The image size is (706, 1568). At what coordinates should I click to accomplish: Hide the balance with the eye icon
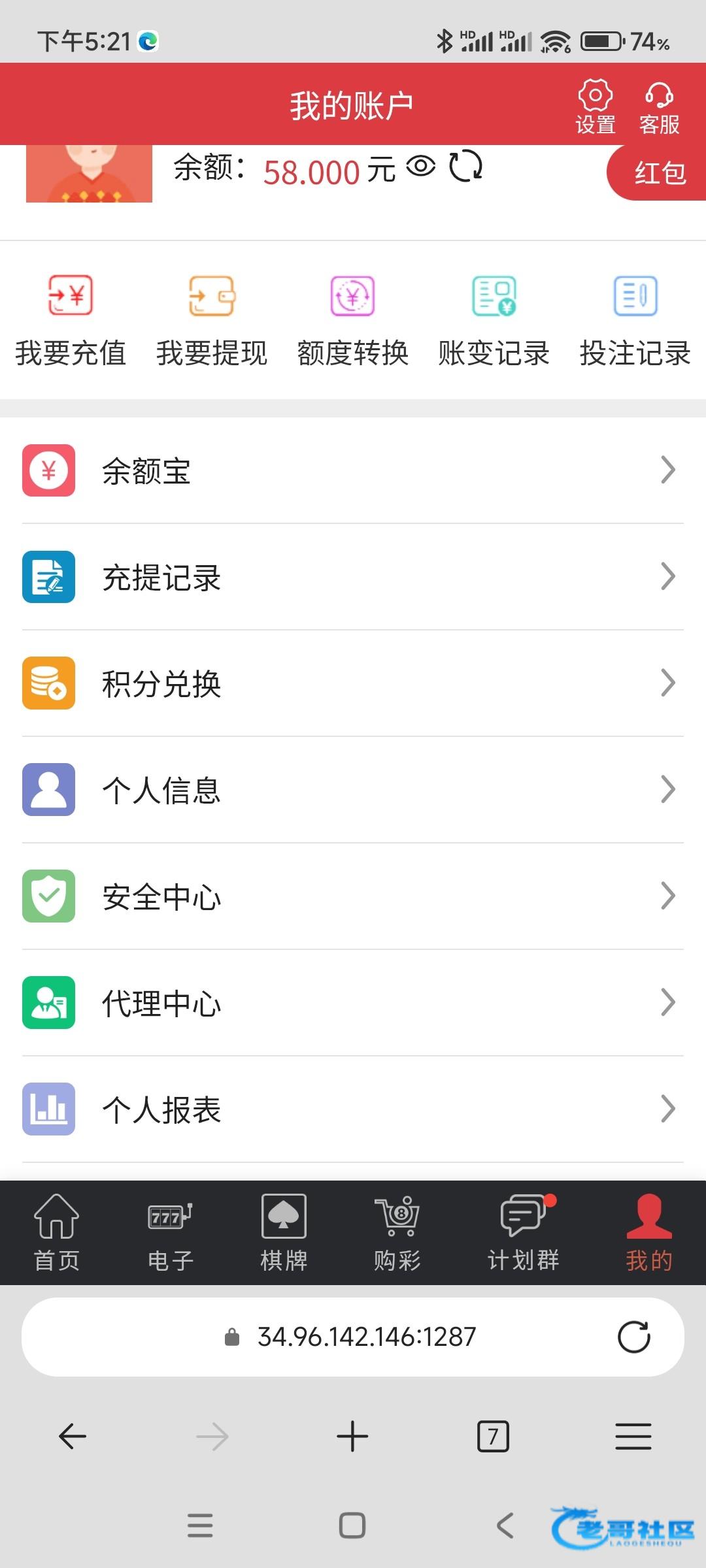[420, 167]
